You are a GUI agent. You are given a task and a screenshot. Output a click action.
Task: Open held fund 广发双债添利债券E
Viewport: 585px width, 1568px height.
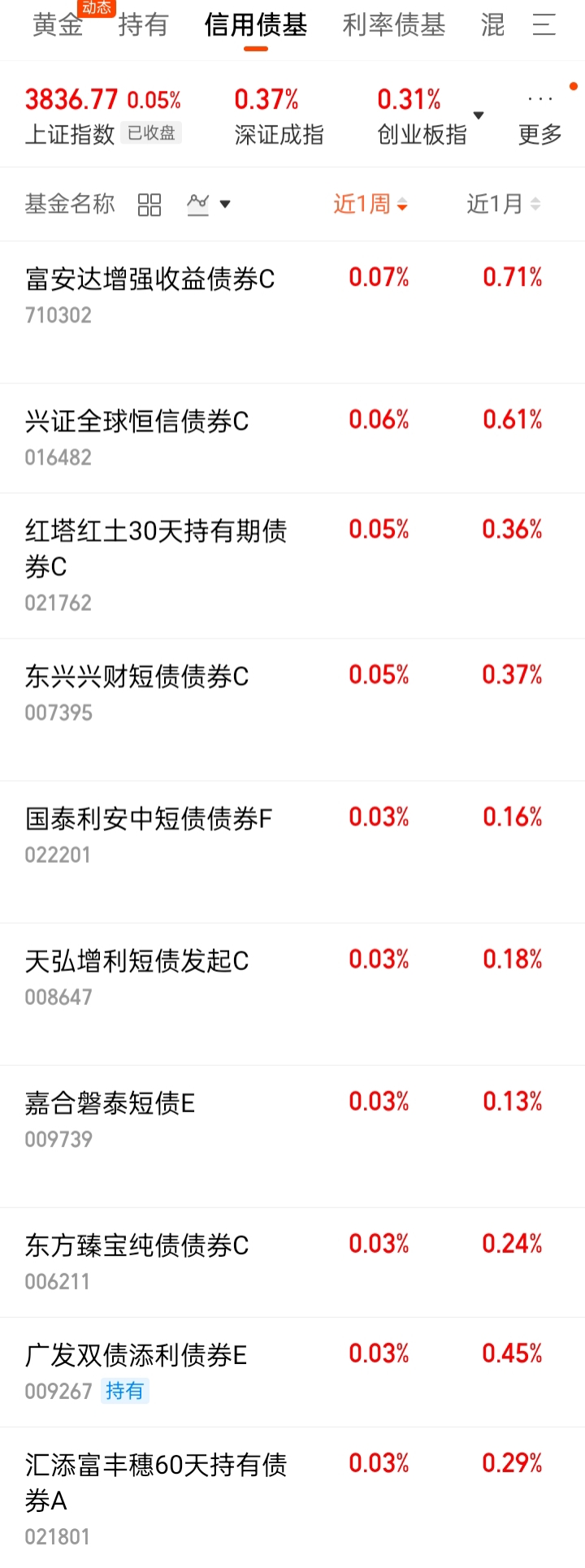(x=136, y=1356)
